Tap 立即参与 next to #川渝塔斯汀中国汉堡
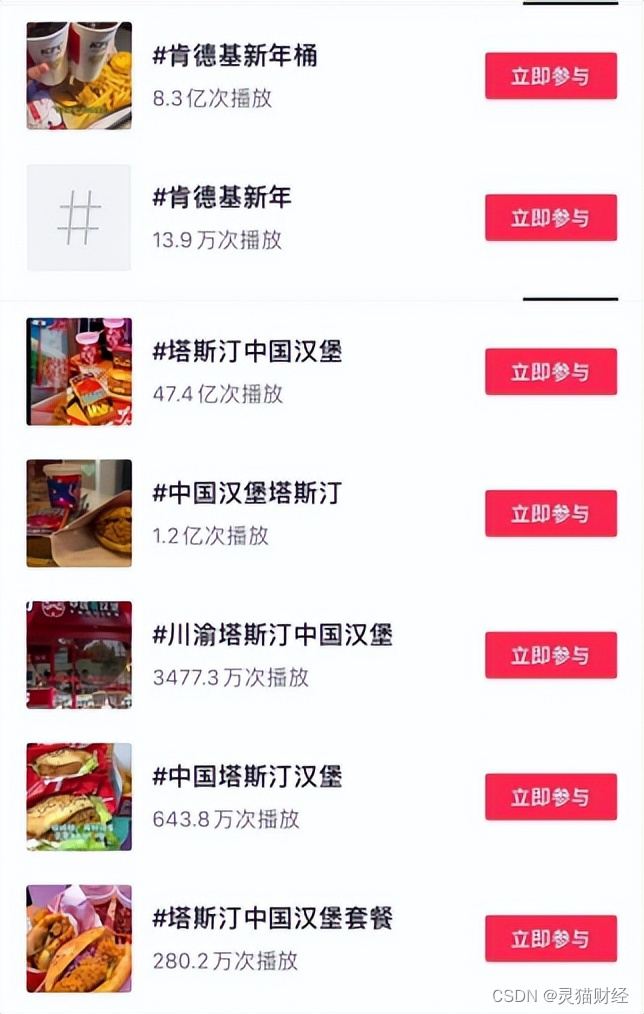Image resolution: width=644 pixels, height=1014 pixels. (551, 656)
